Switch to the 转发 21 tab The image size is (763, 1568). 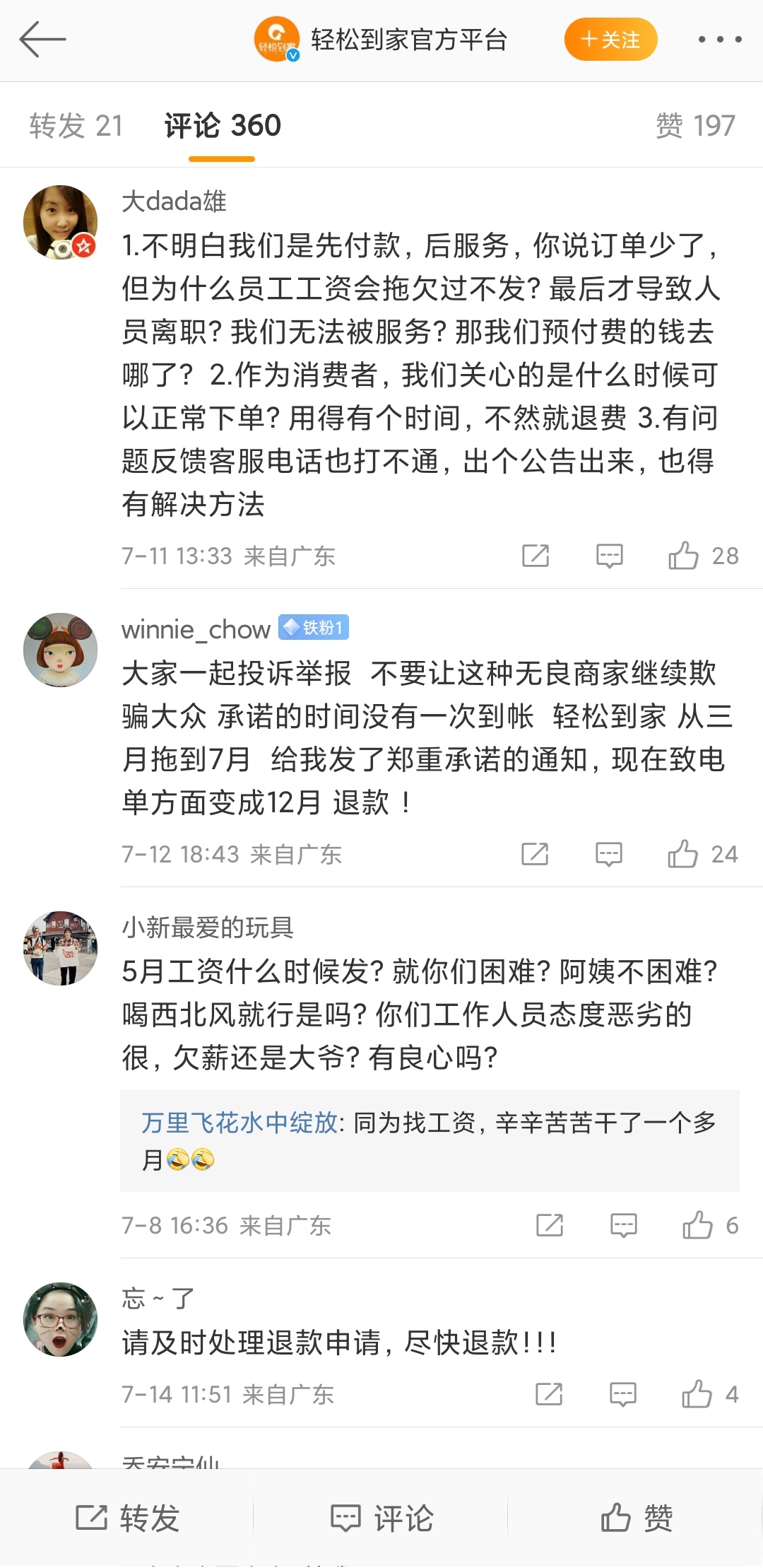(x=76, y=126)
